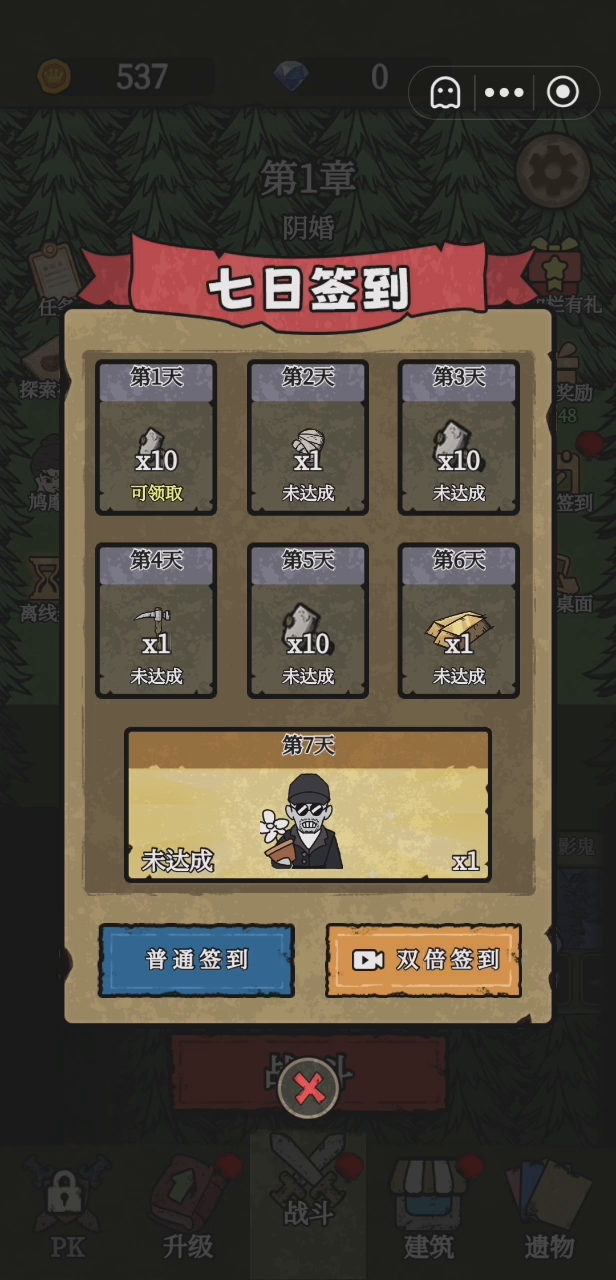The height and width of the screenshot is (1280, 616).
Task: View the 第4天 pickaxe reward card
Action: [156, 620]
